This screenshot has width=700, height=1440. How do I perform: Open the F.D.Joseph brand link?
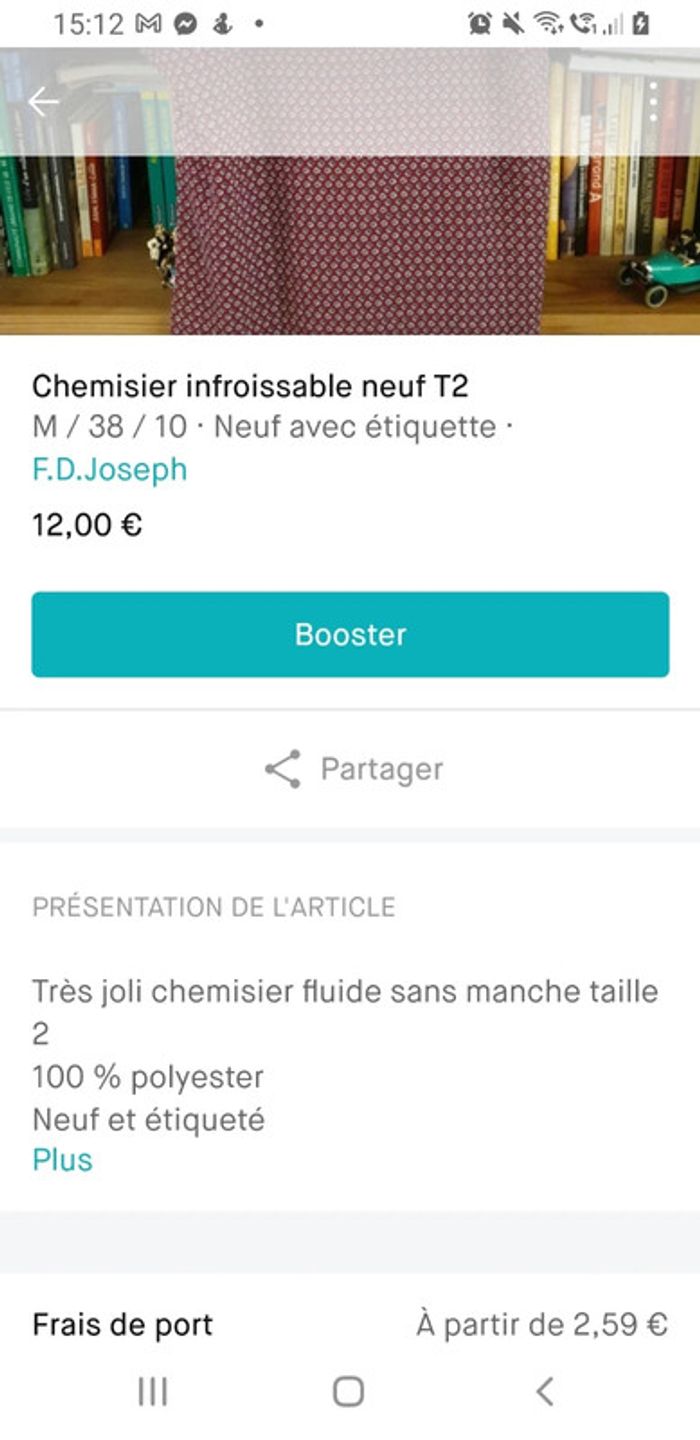(109, 469)
